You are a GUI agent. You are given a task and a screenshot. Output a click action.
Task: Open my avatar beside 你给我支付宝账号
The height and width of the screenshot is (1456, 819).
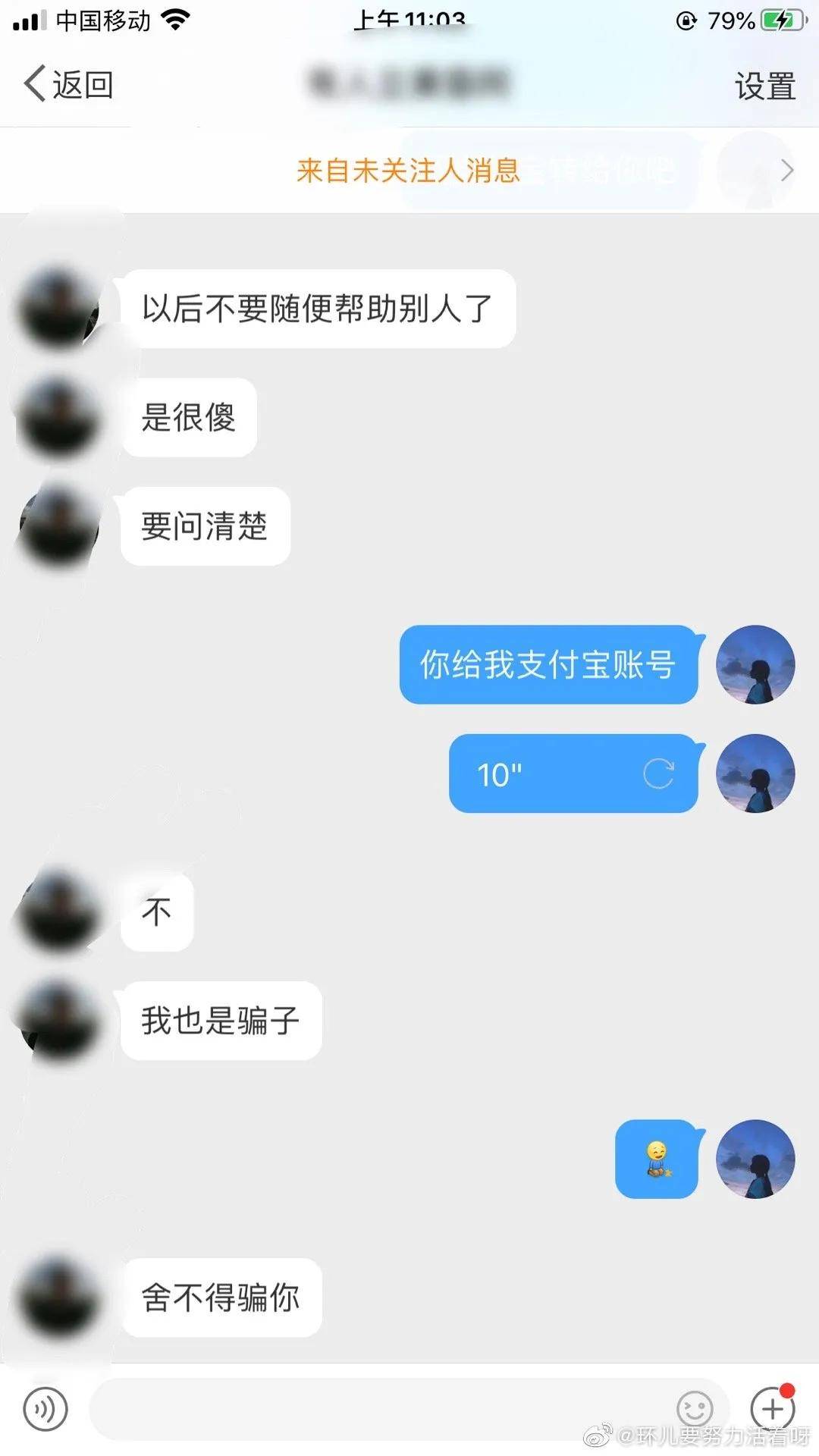[x=755, y=664]
